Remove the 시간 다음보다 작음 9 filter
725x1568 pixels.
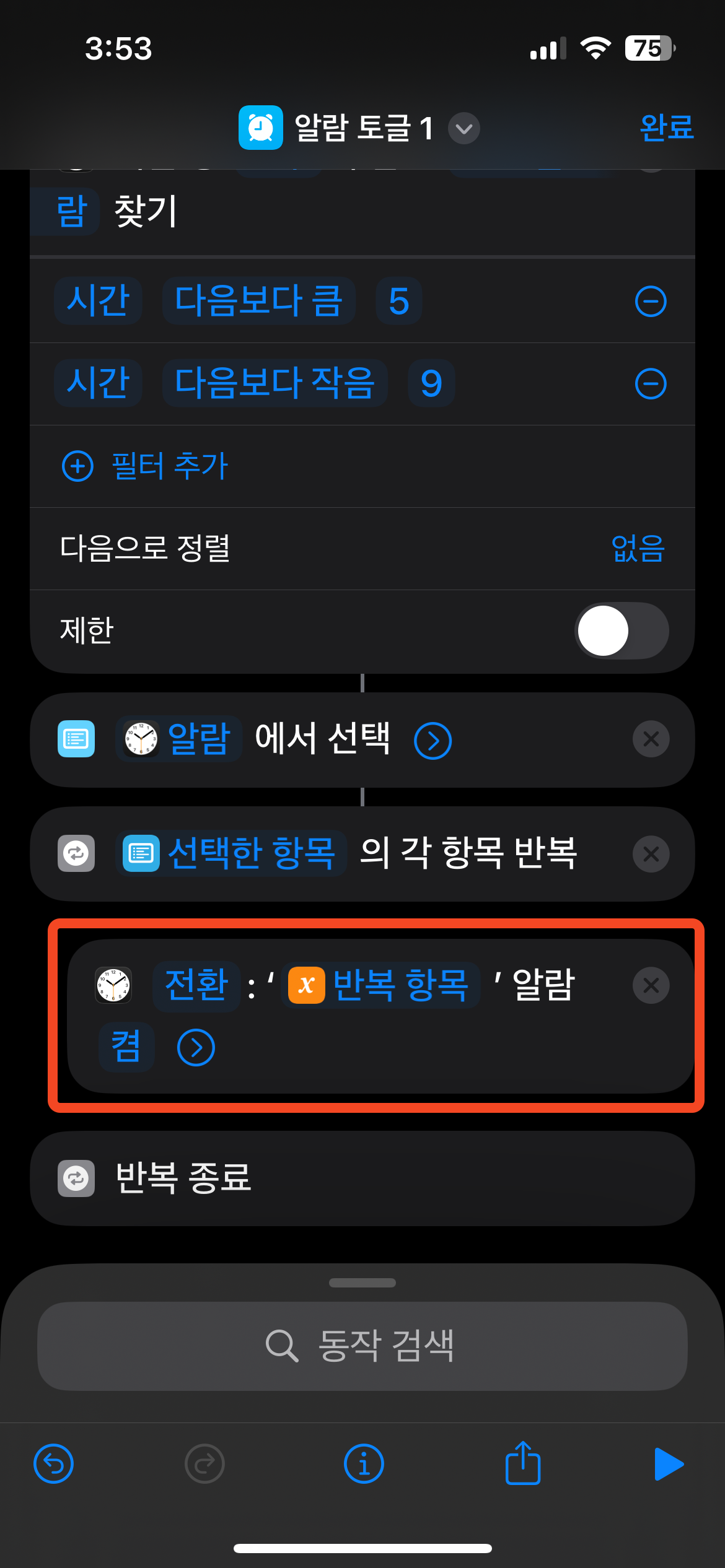(x=650, y=384)
